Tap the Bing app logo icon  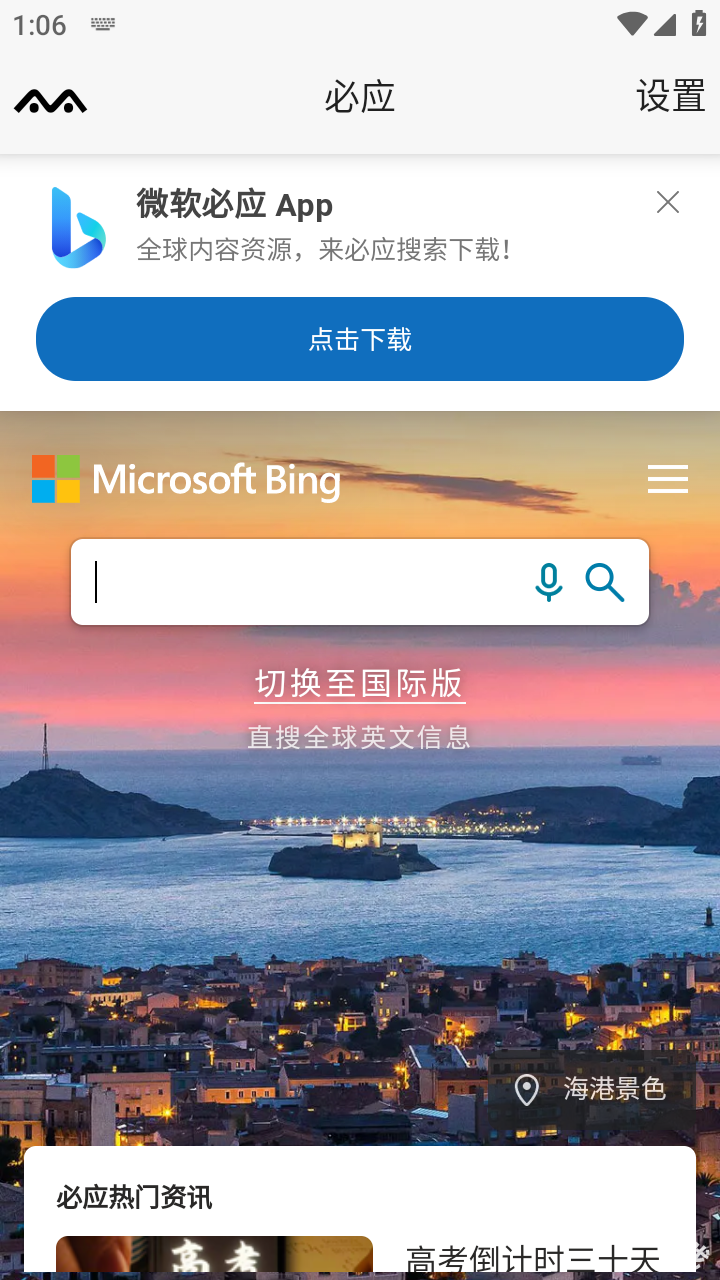[x=49, y=99]
